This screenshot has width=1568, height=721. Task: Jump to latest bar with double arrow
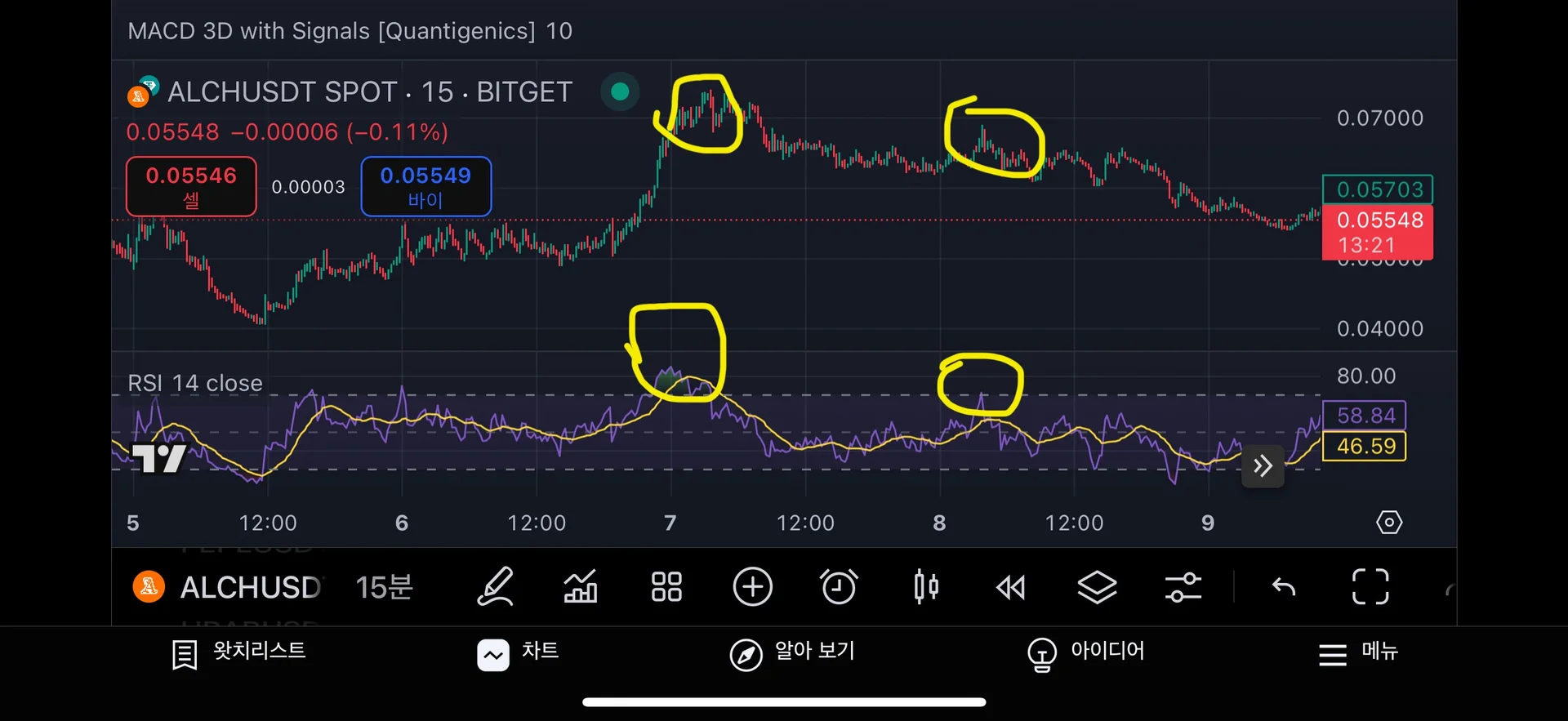pos(1263,466)
